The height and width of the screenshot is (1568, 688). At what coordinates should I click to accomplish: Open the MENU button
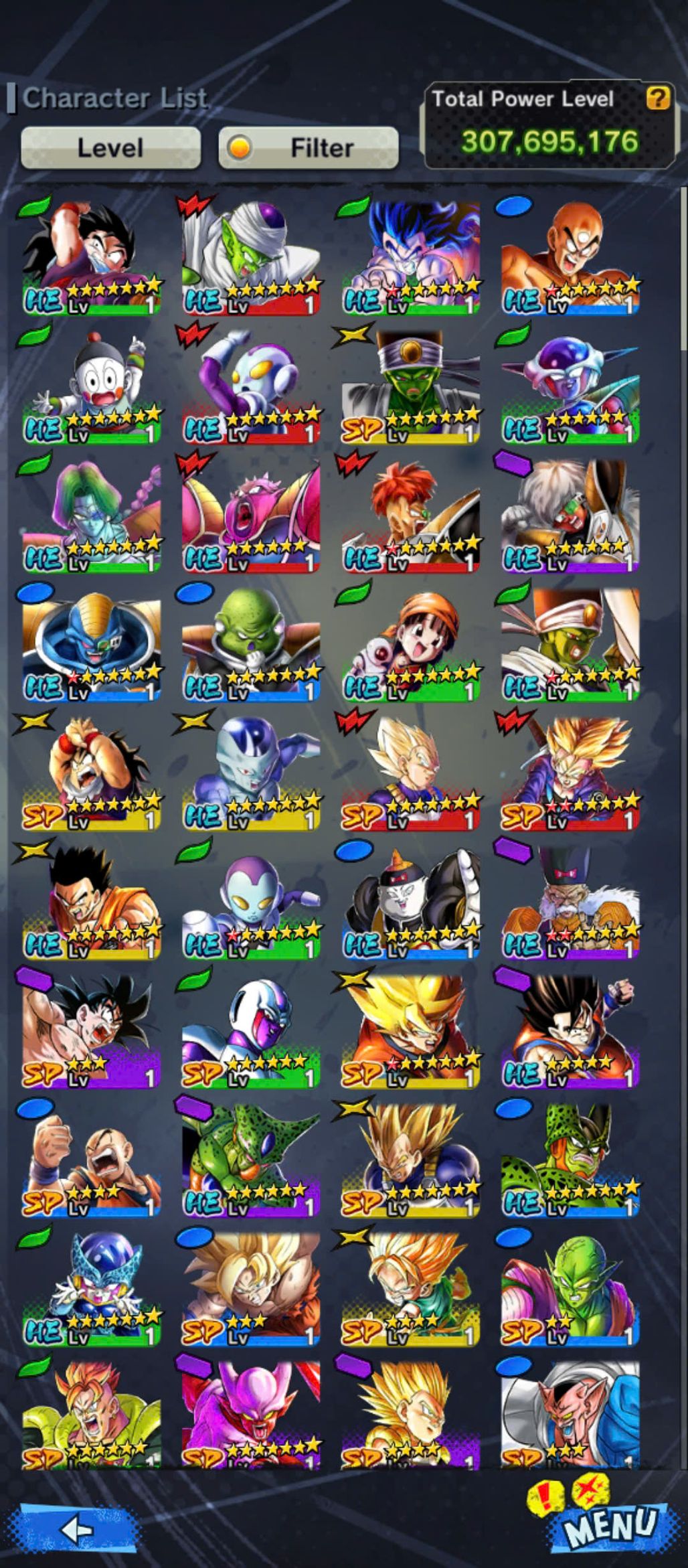coord(609,1526)
